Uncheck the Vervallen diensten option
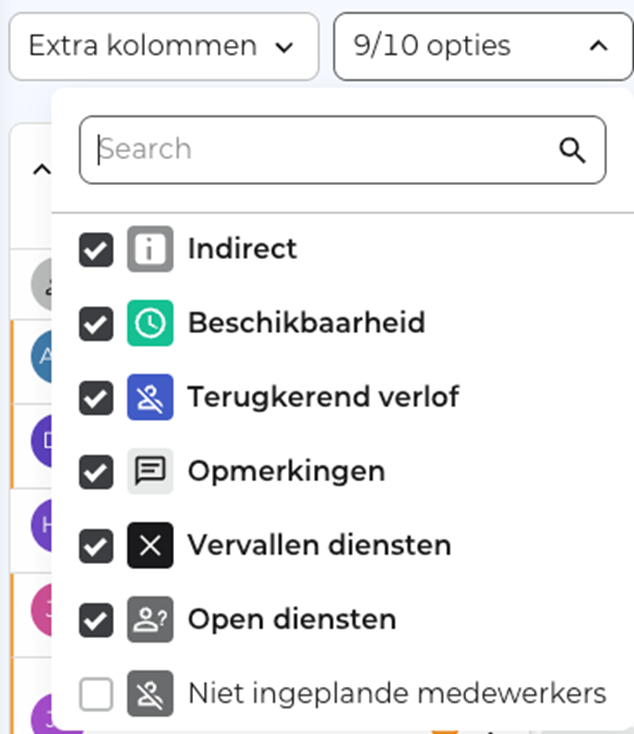Image resolution: width=634 pixels, height=734 pixels. (96, 545)
